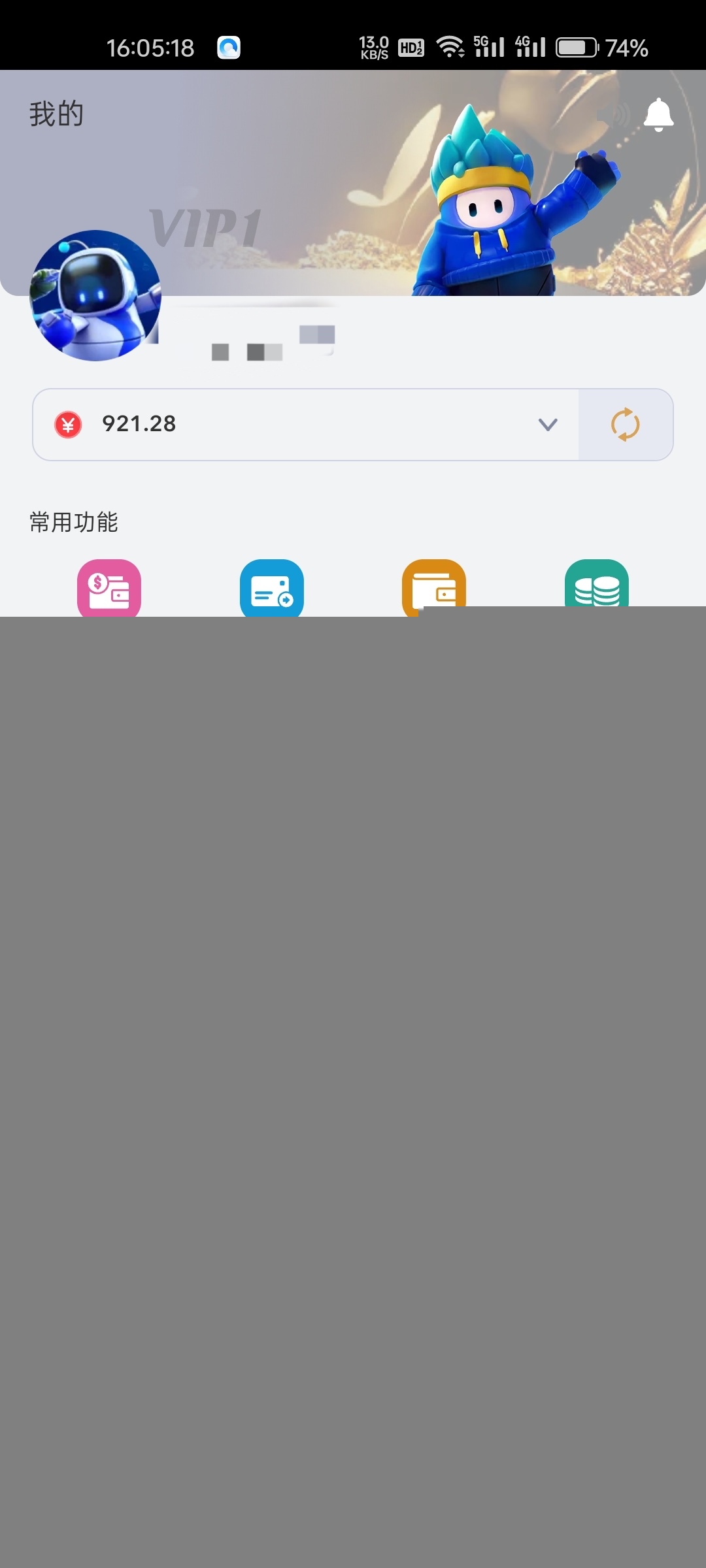Image resolution: width=706 pixels, height=1568 pixels.
Task: Open the blue card transfer icon
Action: 272,588
